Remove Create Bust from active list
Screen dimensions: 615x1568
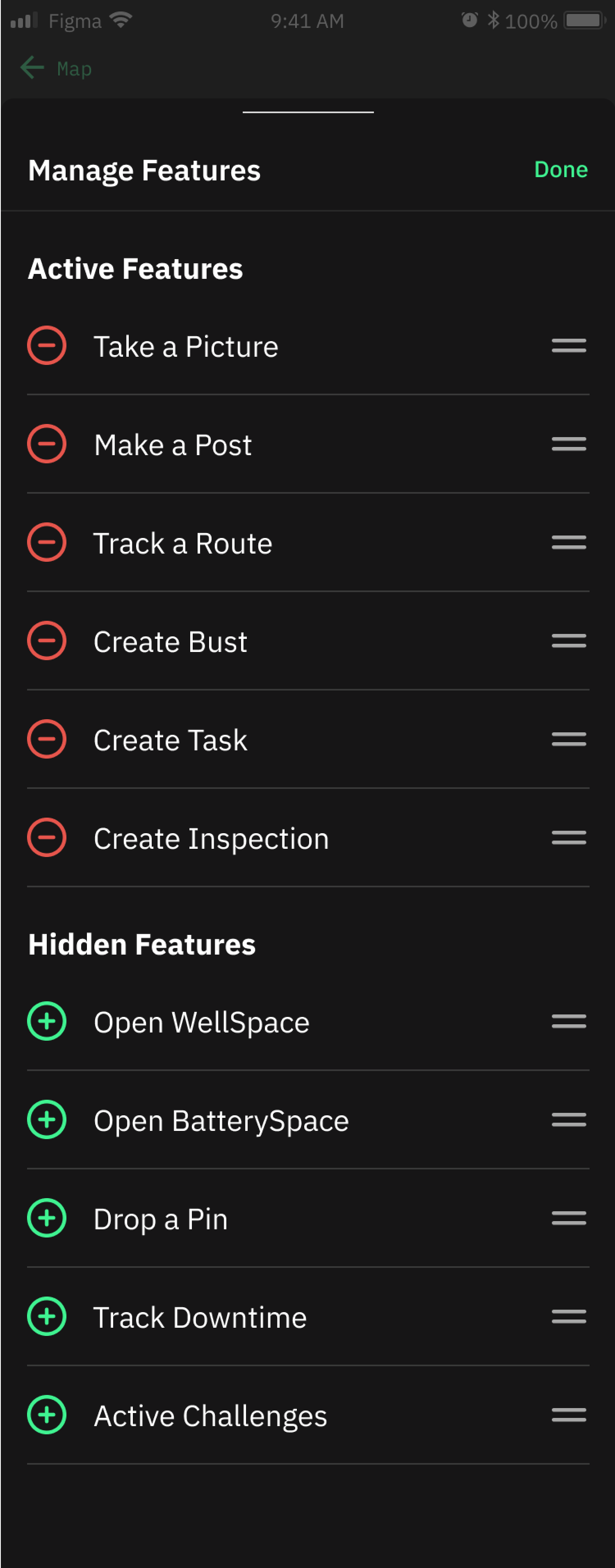[x=47, y=641]
